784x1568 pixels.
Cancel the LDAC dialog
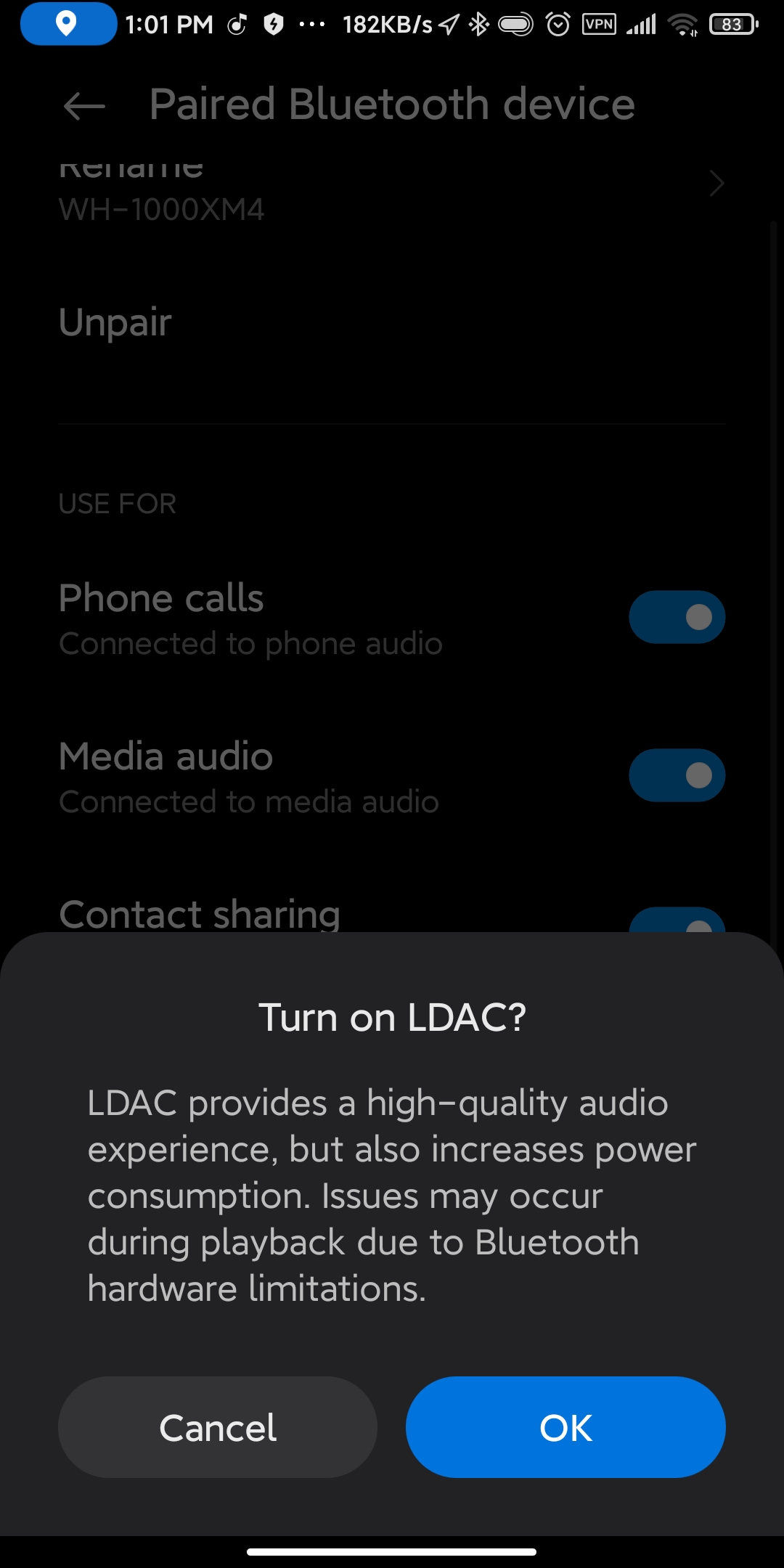(218, 1427)
